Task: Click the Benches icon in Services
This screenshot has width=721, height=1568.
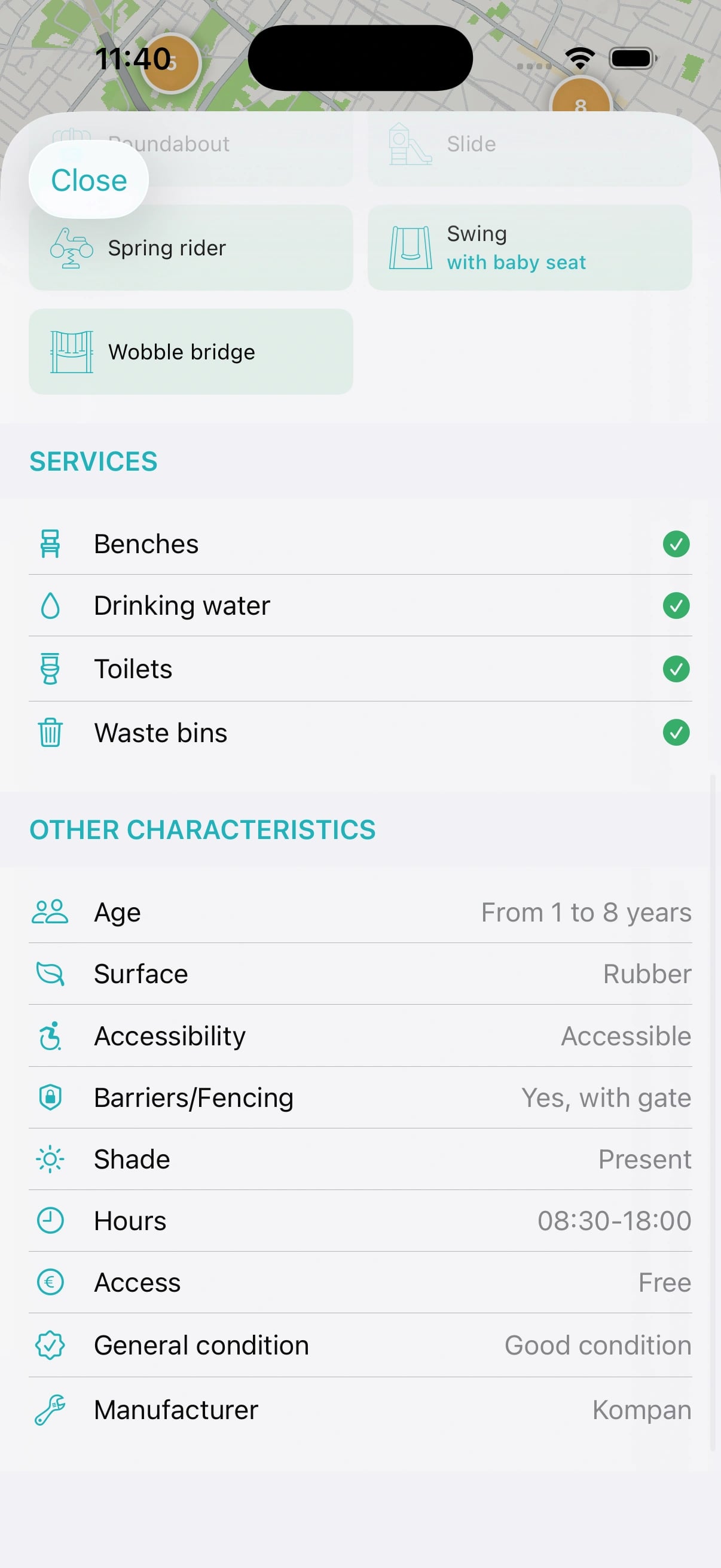Action: click(50, 545)
